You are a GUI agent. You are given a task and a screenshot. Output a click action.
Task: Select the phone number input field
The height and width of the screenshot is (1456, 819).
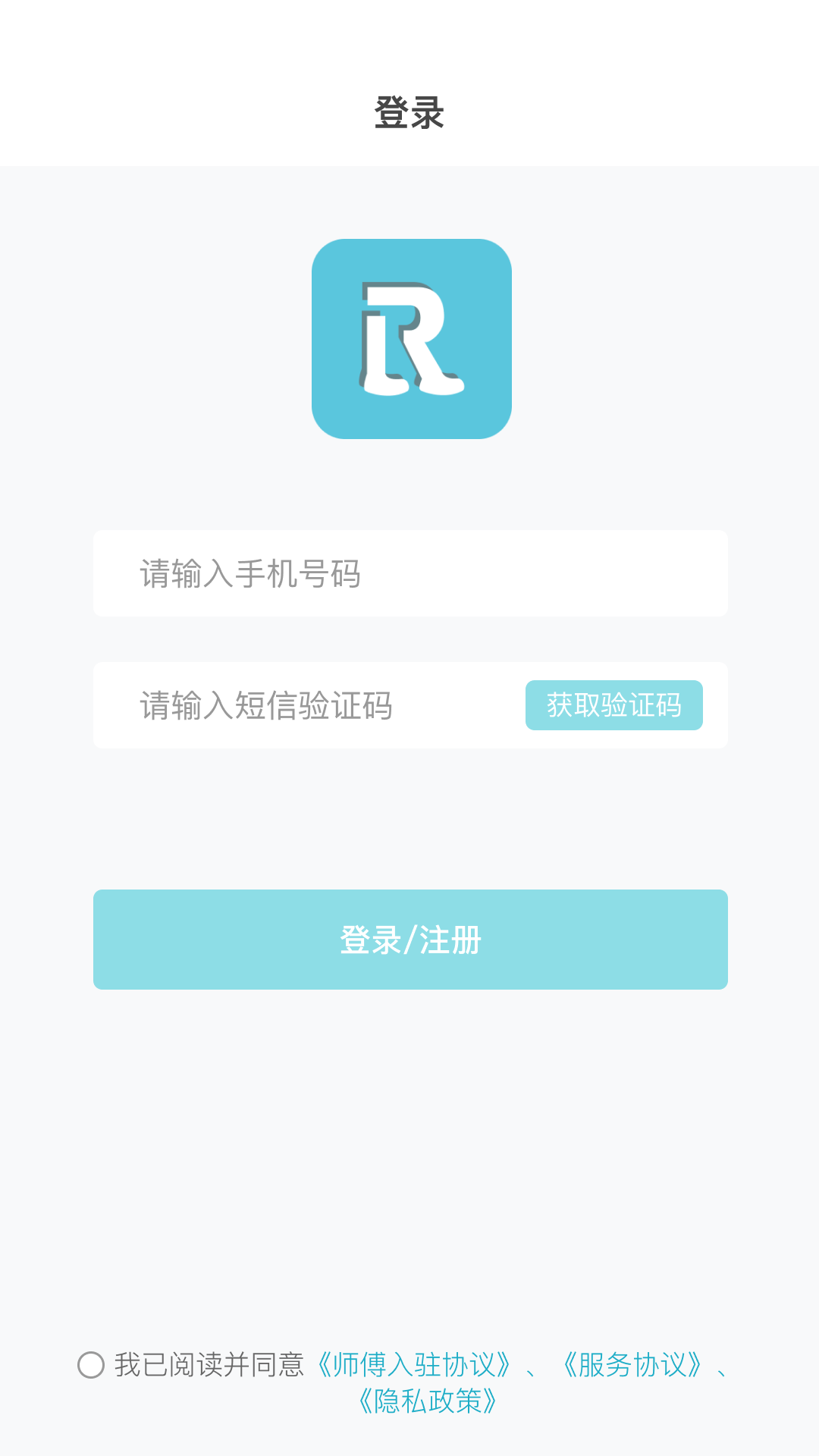tap(409, 573)
